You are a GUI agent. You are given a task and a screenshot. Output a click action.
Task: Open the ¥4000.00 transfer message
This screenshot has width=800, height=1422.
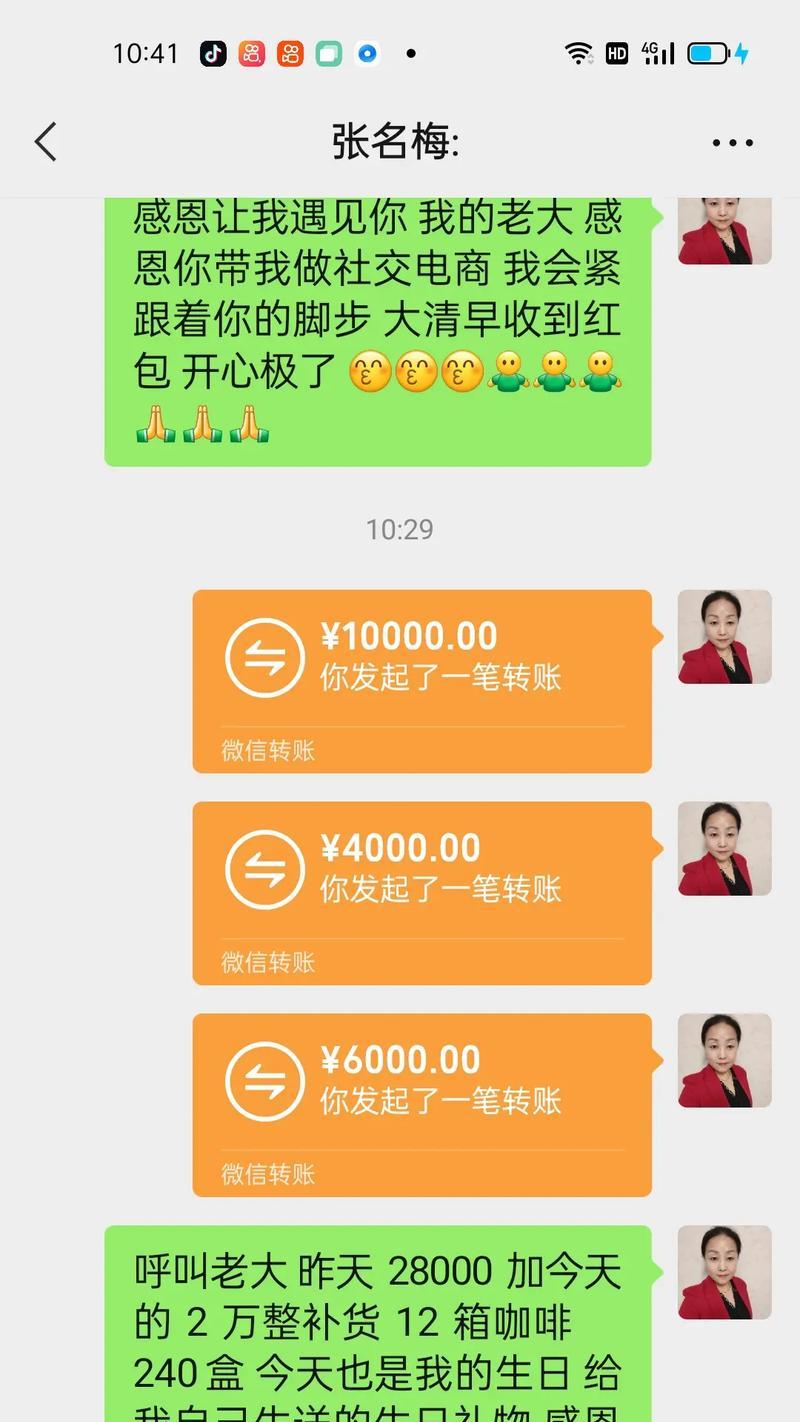(422, 892)
